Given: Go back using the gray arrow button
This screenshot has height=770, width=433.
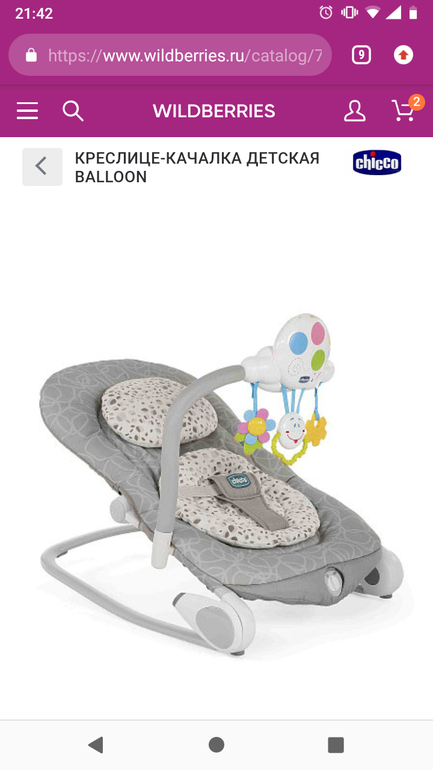Looking at the screenshot, I should point(42,166).
